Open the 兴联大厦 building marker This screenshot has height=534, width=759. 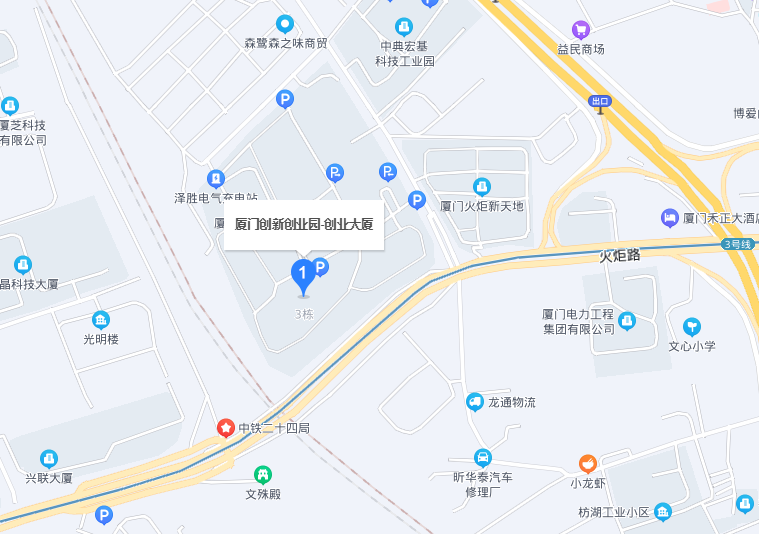[x=48, y=459]
